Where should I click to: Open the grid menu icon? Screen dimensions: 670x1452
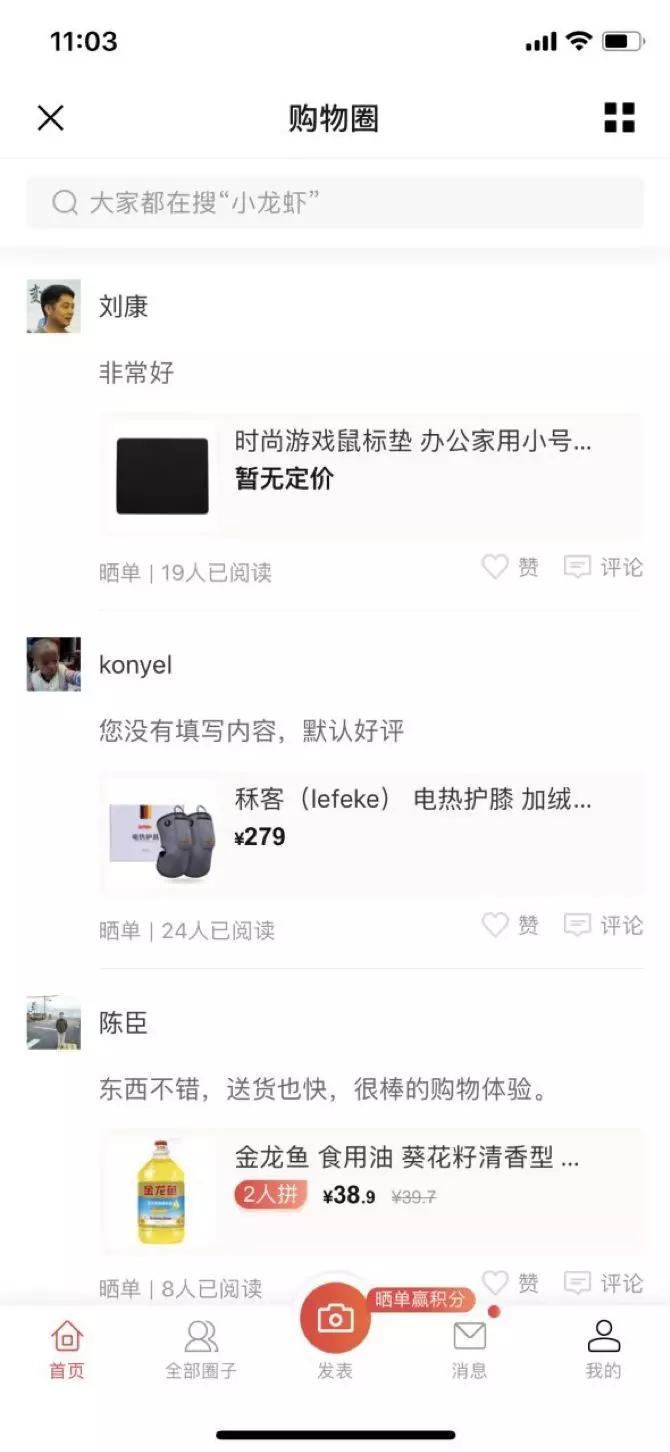(619, 118)
